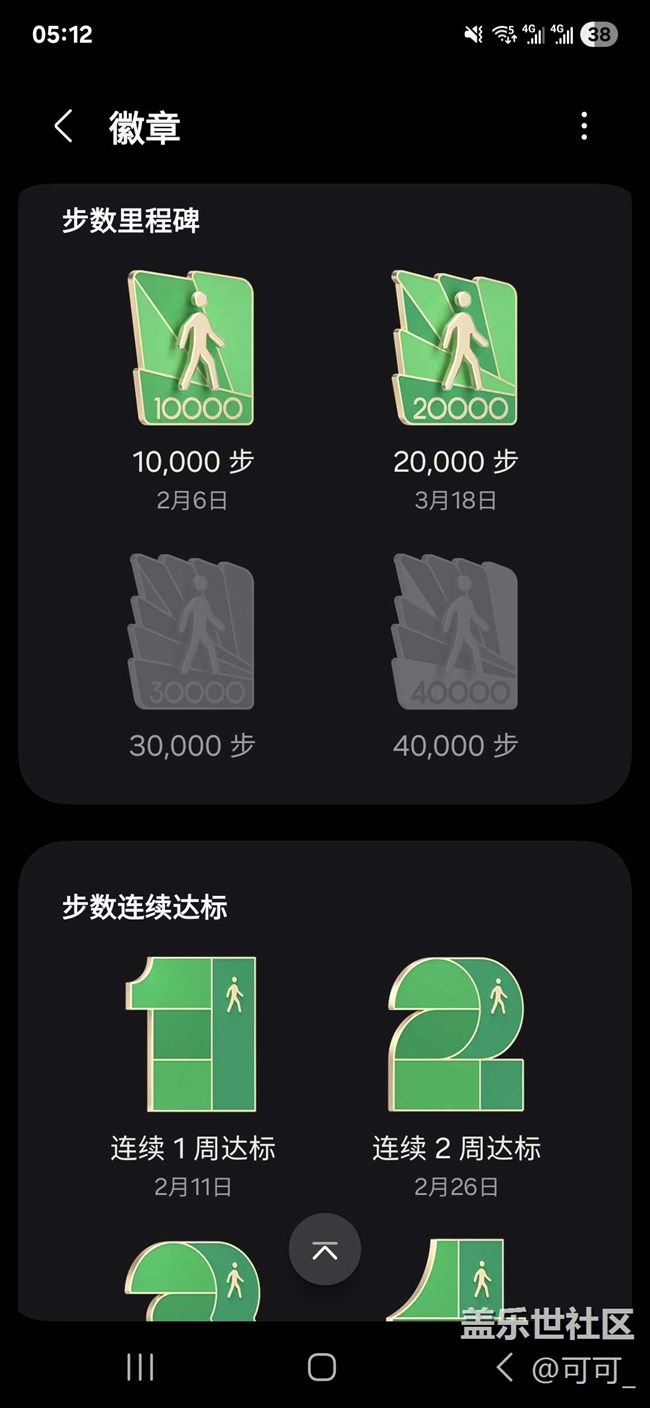View the 连续 2 周达标 badge
The height and width of the screenshot is (1408, 650).
click(x=456, y=1077)
